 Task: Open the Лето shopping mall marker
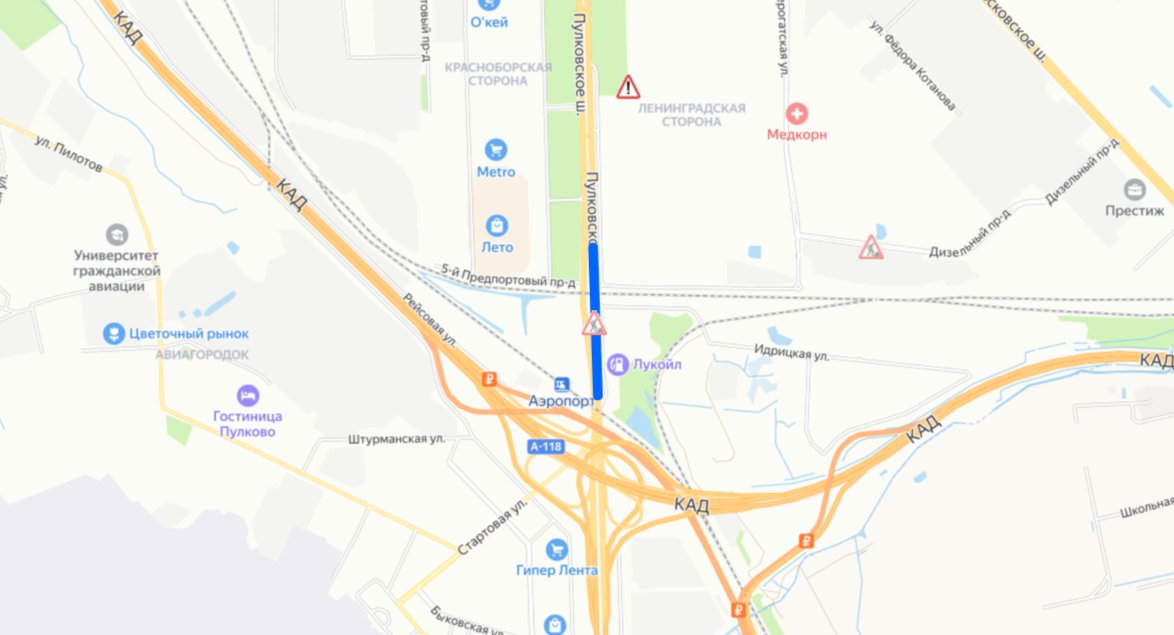(x=496, y=226)
